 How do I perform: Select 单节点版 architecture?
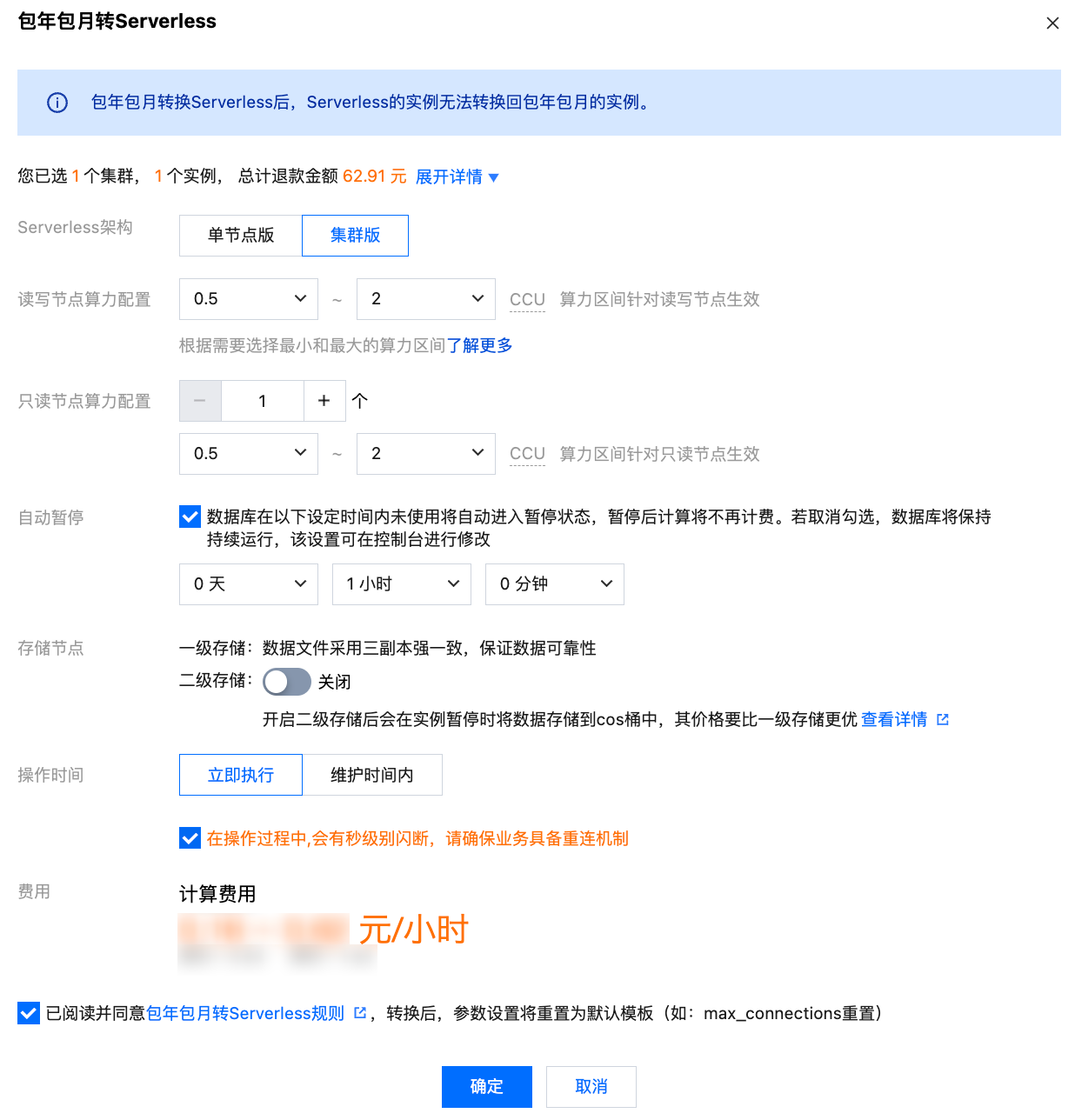pyautogui.click(x=241, y=236)
